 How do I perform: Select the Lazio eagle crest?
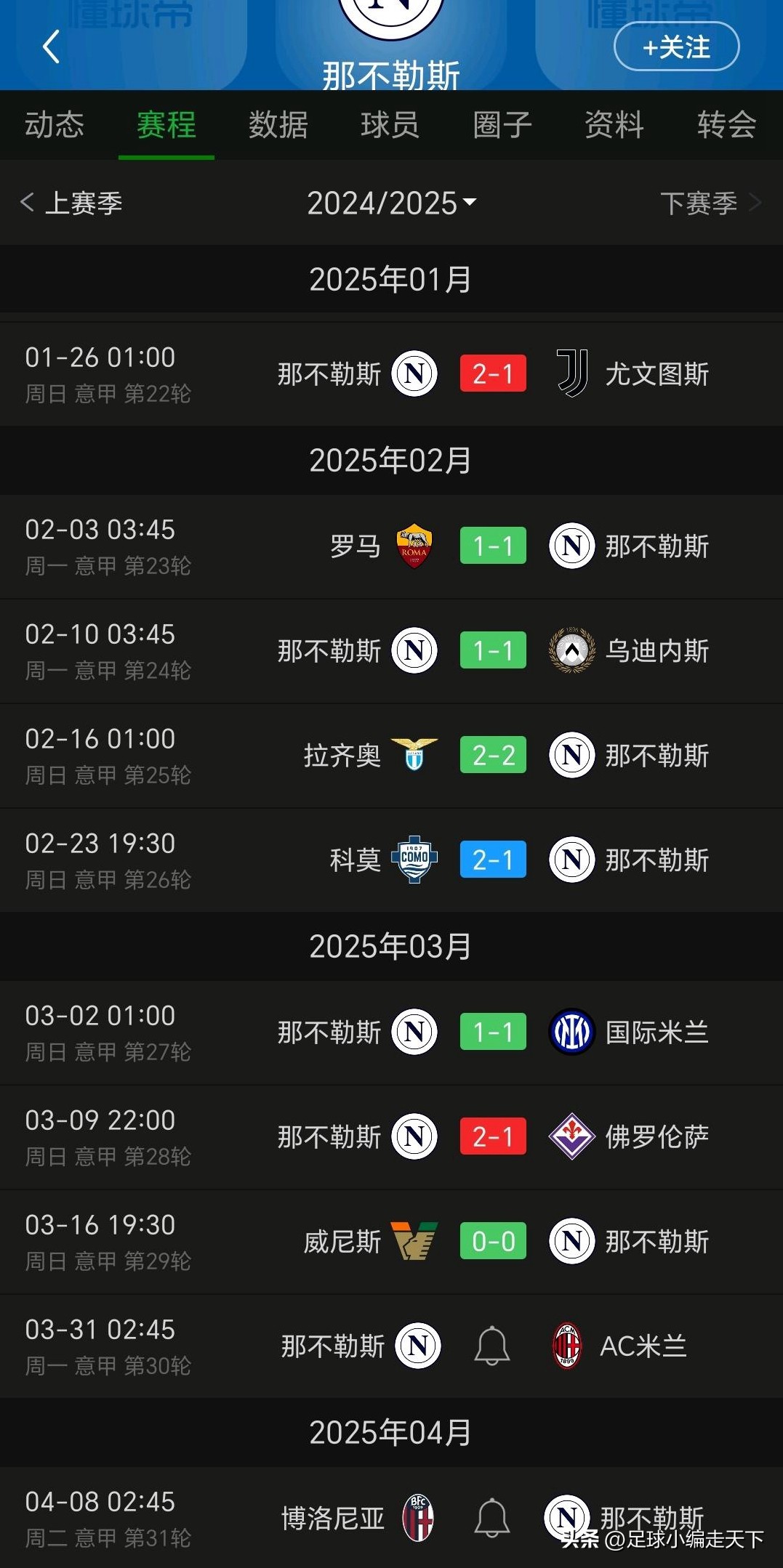[411, 756]
